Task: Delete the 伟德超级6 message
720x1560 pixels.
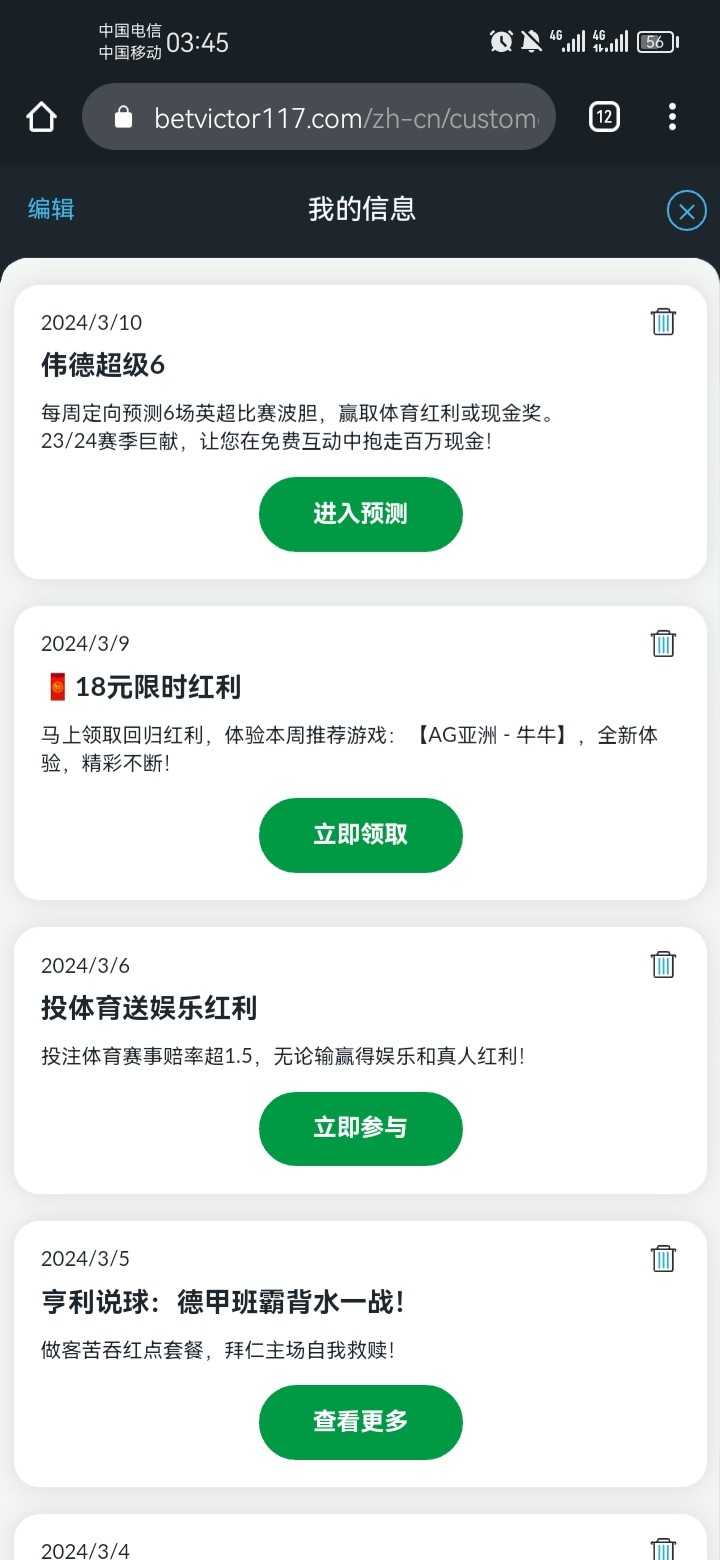Action: (663, 321)
